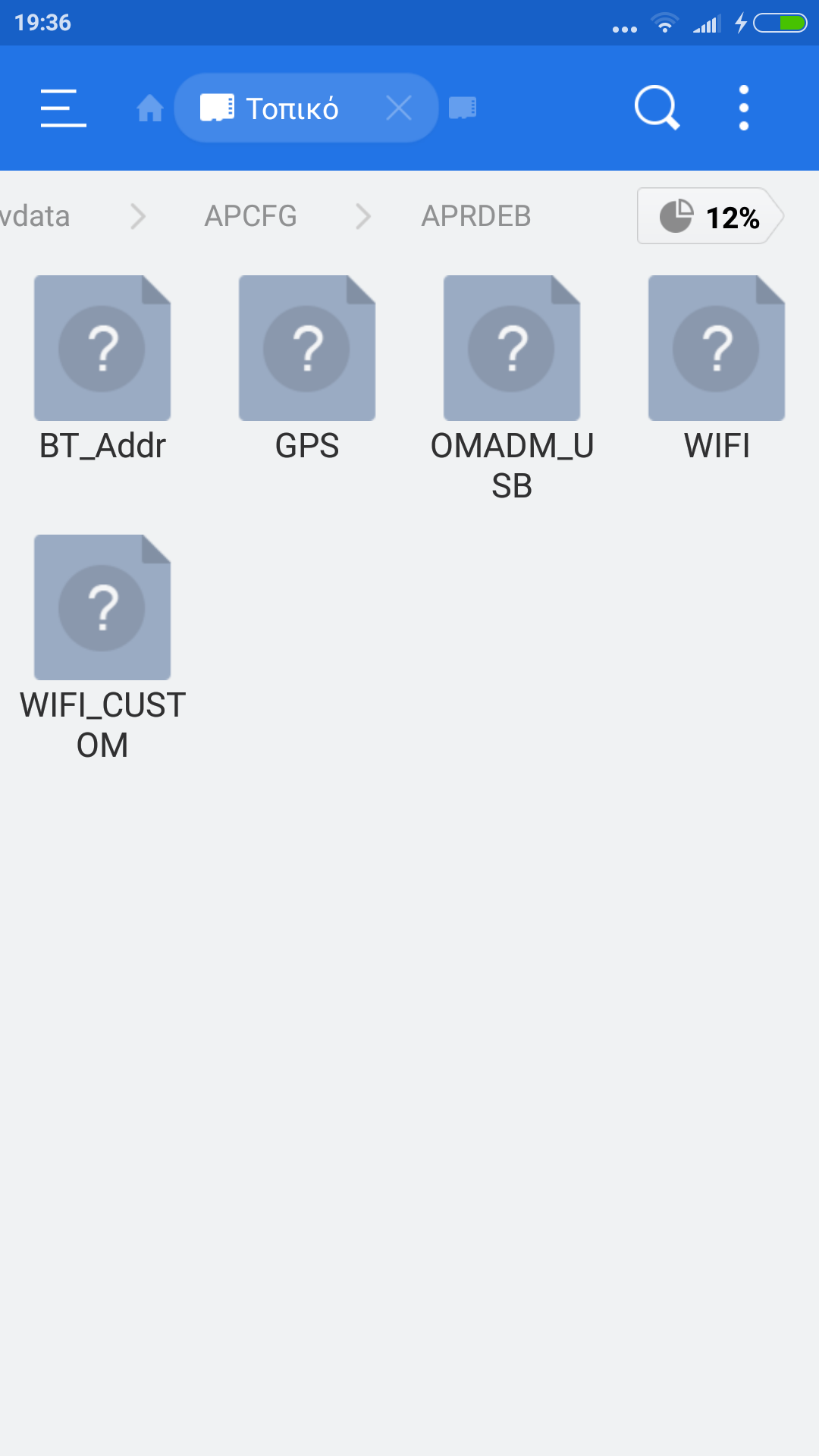The height and width of the screenshot is (1456, 819).
Task: Go to the home icon
Action: tap(150, 108)
